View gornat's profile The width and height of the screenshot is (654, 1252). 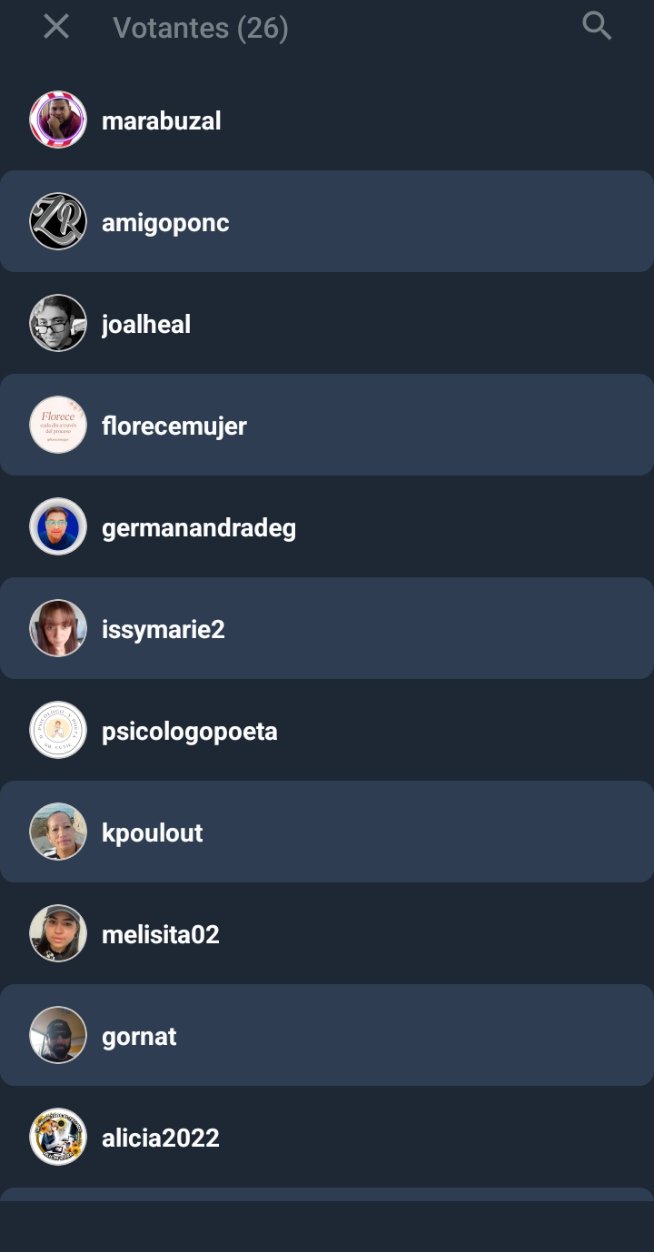coord(327,1035)
